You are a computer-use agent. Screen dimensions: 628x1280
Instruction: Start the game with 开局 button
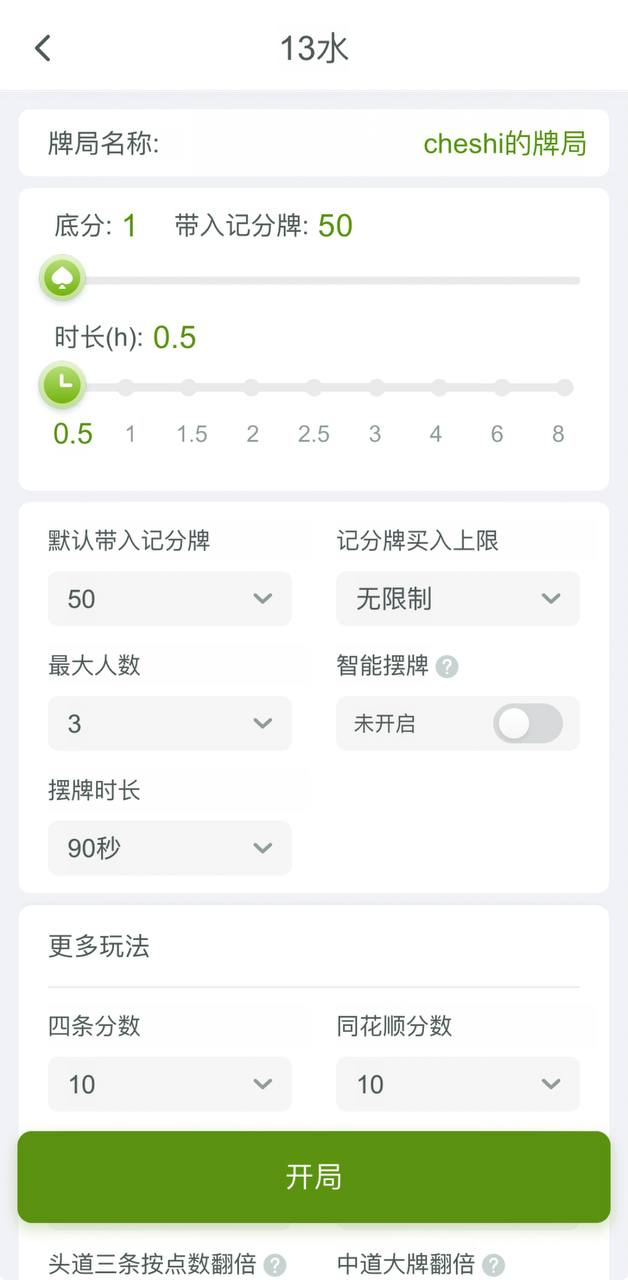314,1177
